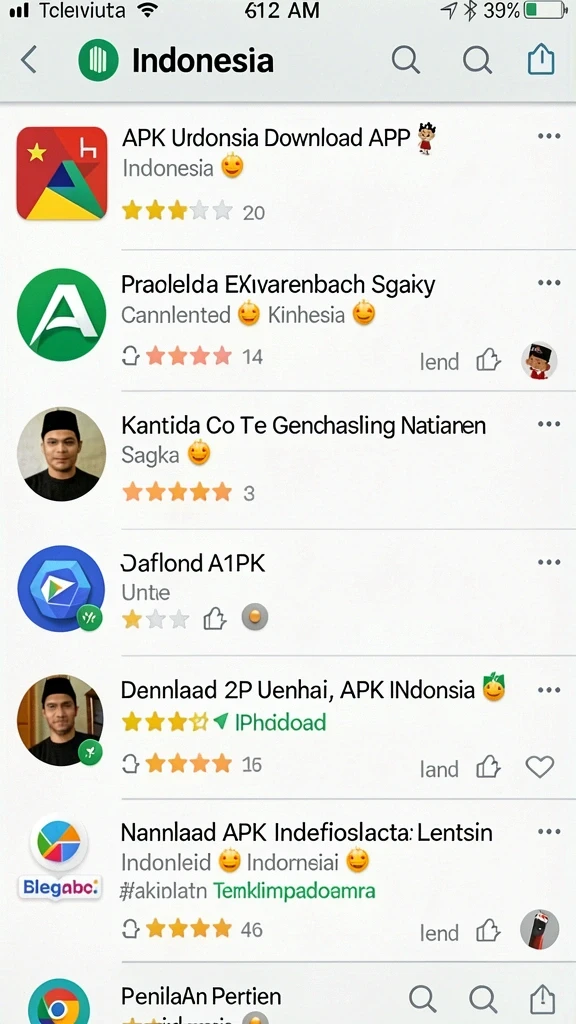Share the Indonesia page from the header

click(x=541, y=60)
